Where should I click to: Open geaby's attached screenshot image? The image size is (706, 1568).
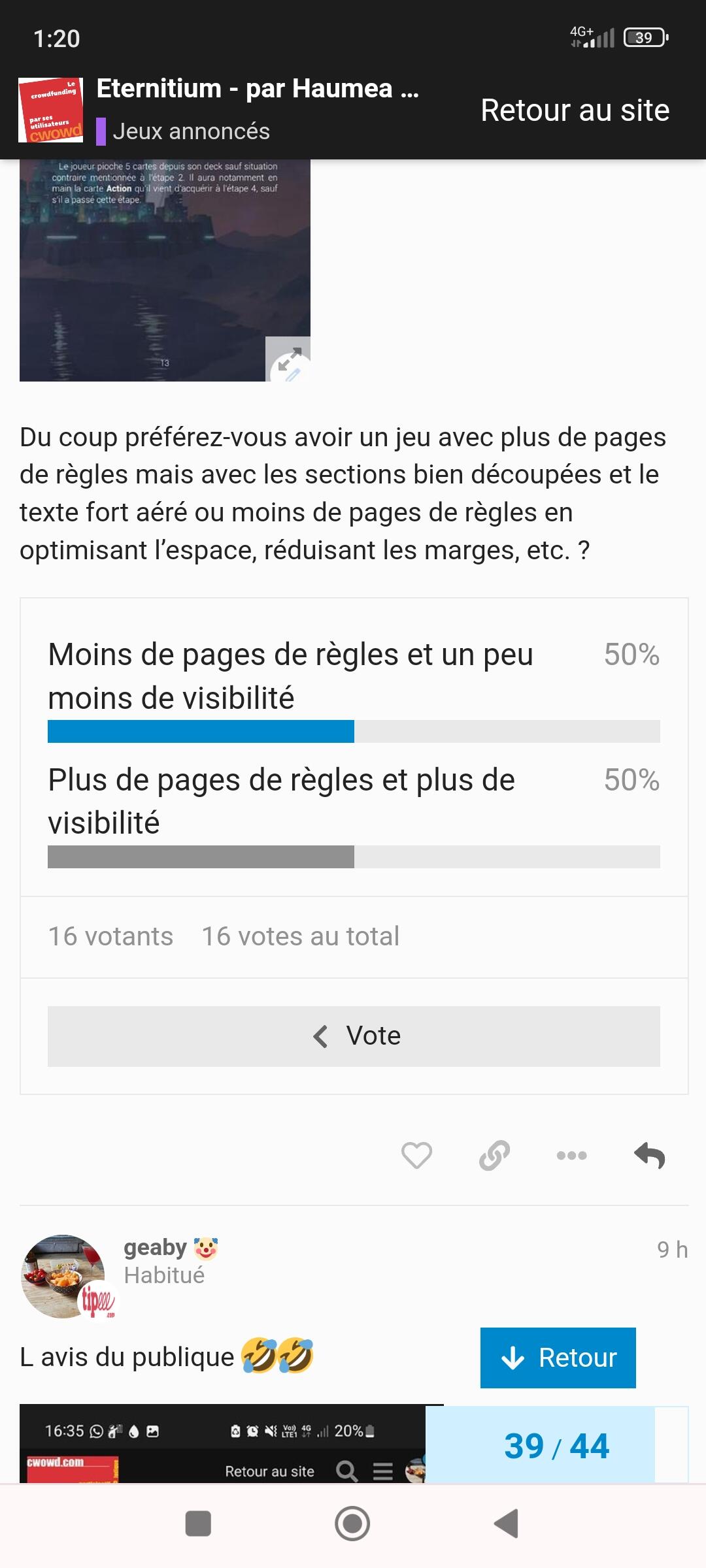222,1443
